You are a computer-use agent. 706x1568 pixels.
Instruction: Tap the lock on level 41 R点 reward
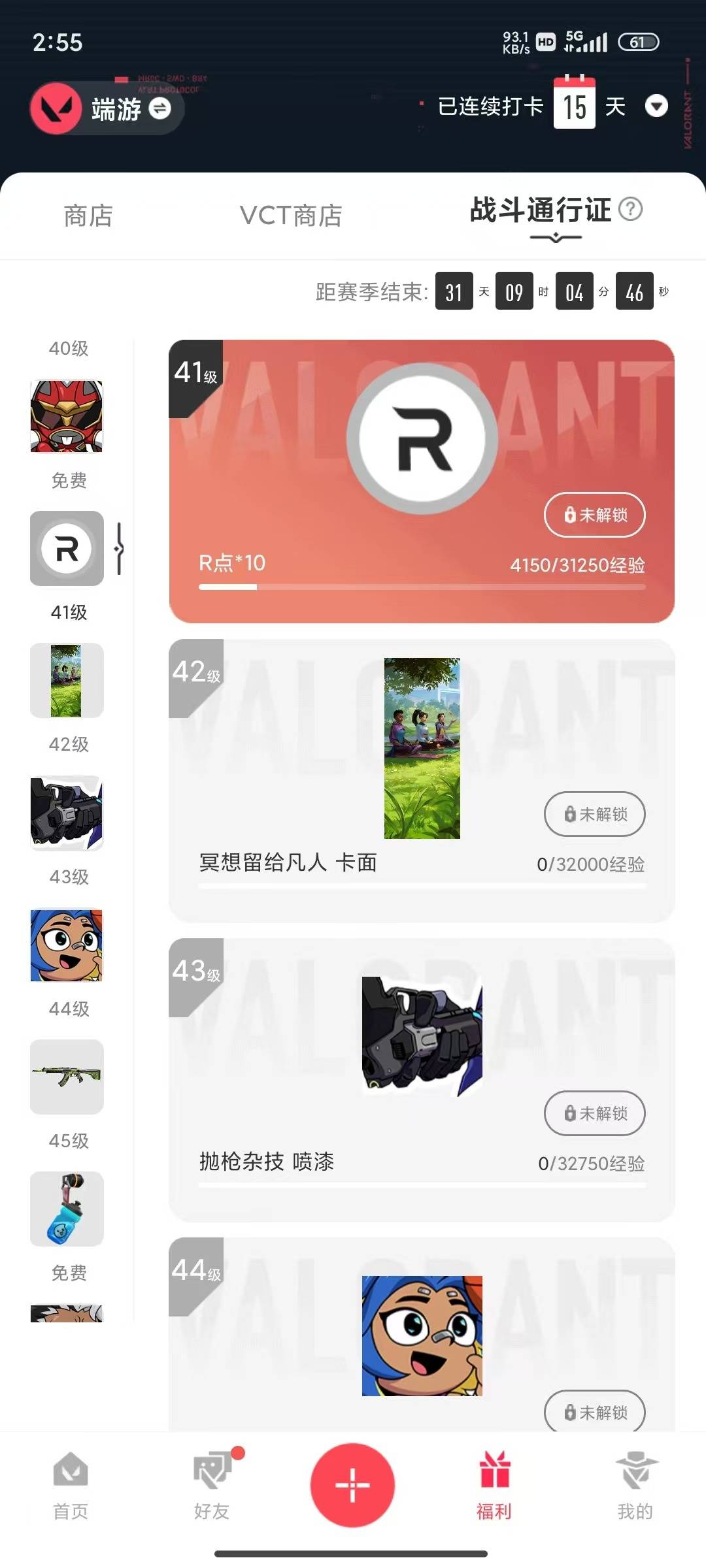click(594, 515)
